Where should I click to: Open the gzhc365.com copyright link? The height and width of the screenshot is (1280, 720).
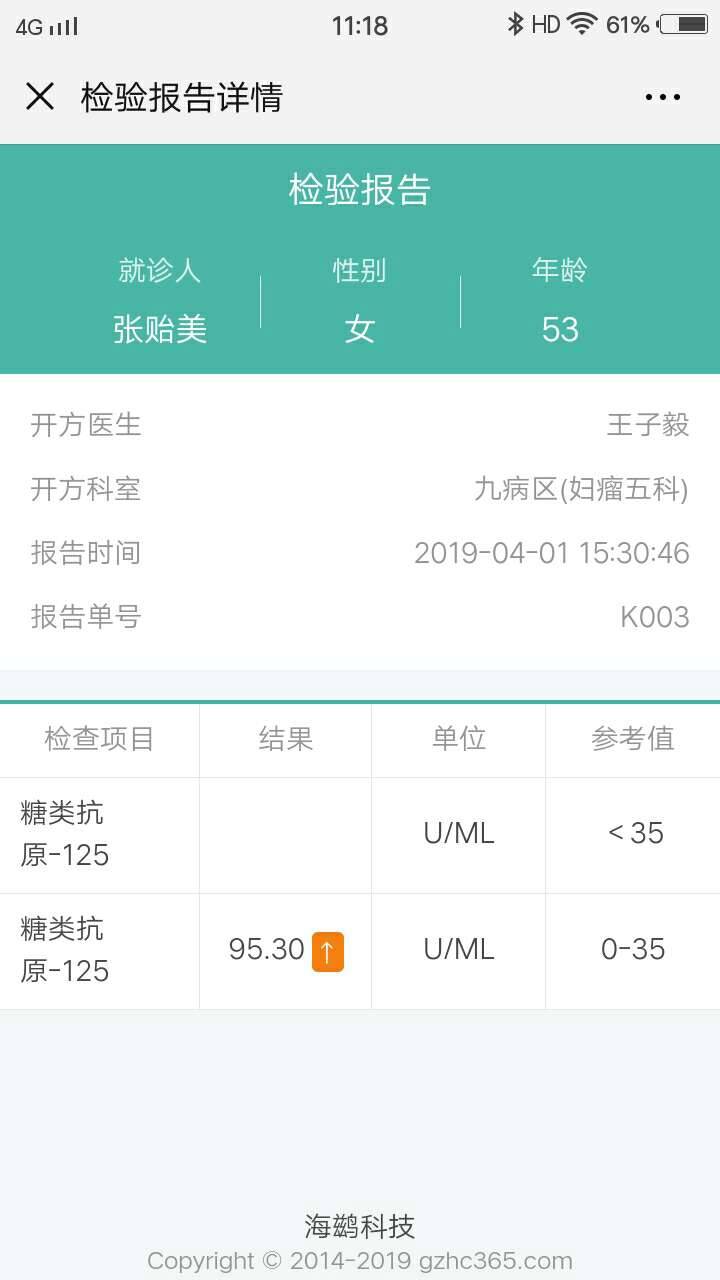click(x=497, y=1261)
